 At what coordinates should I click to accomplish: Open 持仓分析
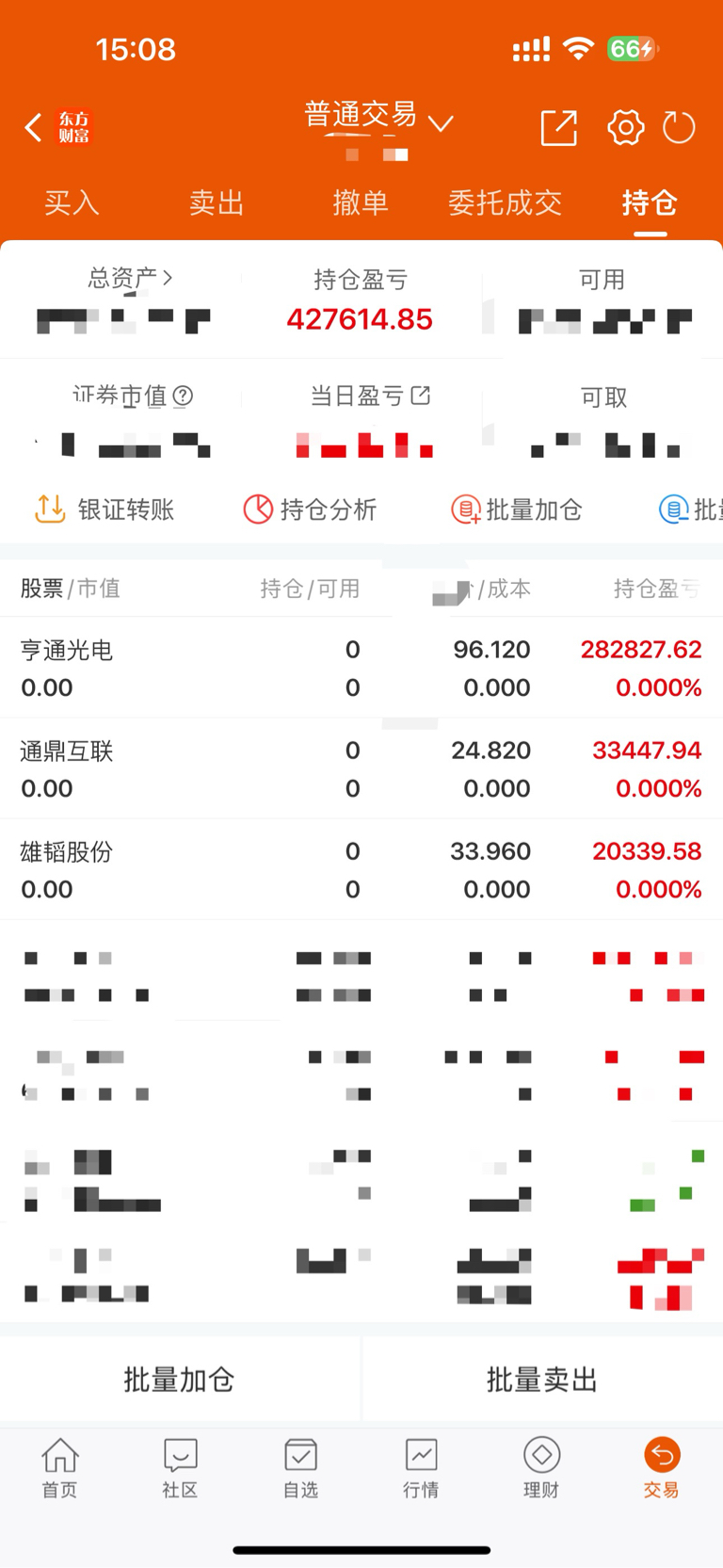(310, 509)
